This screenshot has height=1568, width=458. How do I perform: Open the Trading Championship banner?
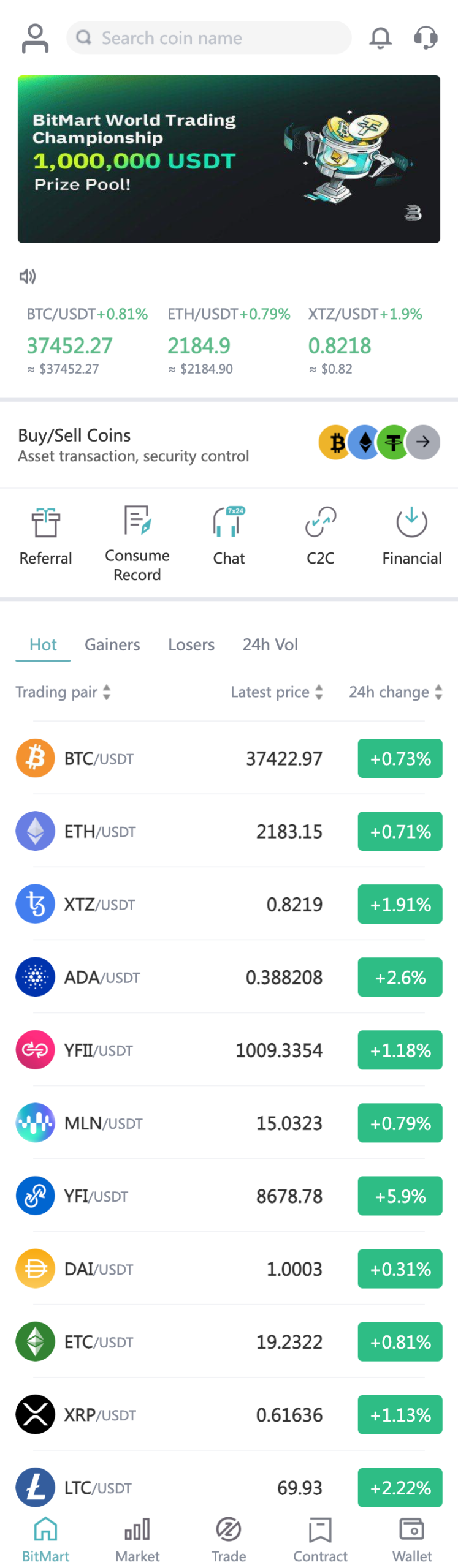click(229, 159)
